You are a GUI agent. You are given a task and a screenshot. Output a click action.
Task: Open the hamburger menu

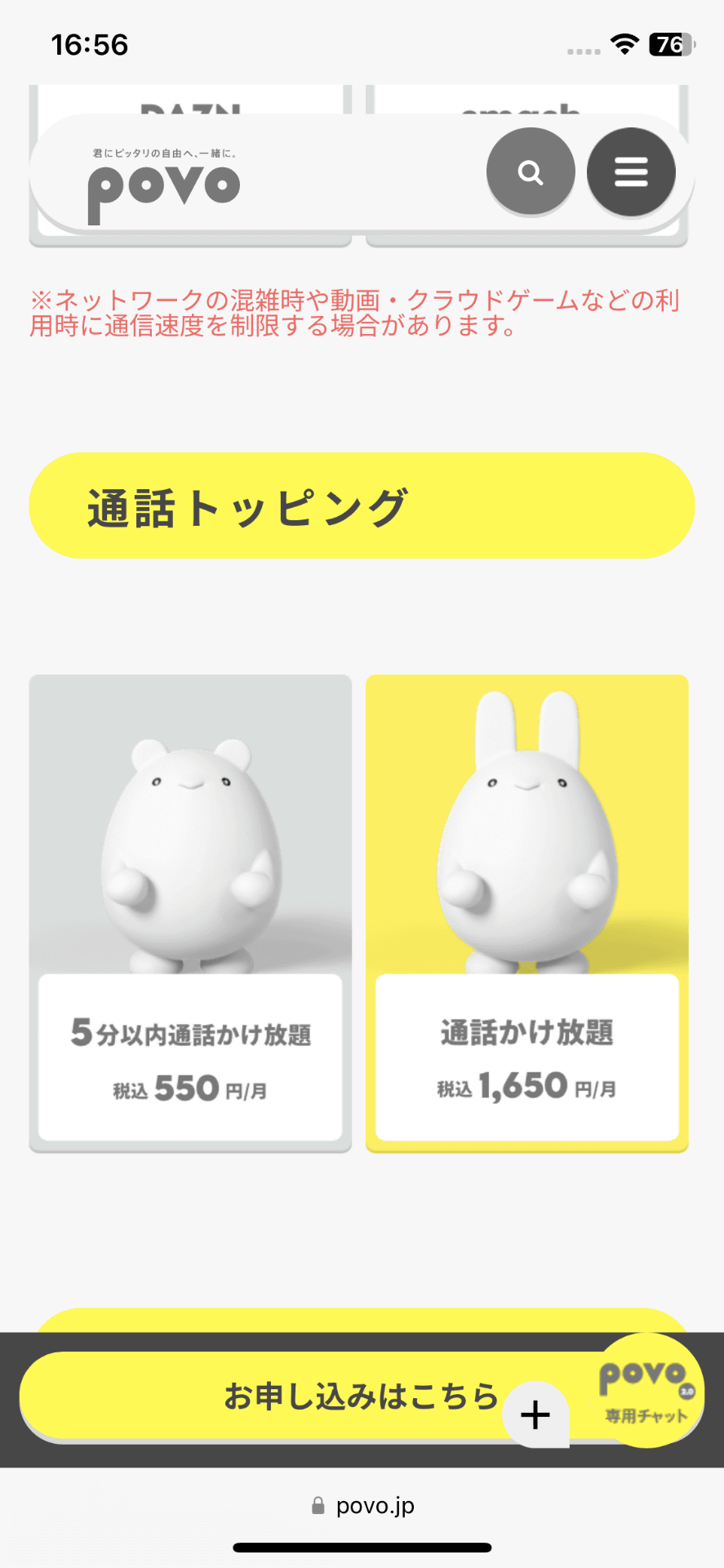pos(631,172)
